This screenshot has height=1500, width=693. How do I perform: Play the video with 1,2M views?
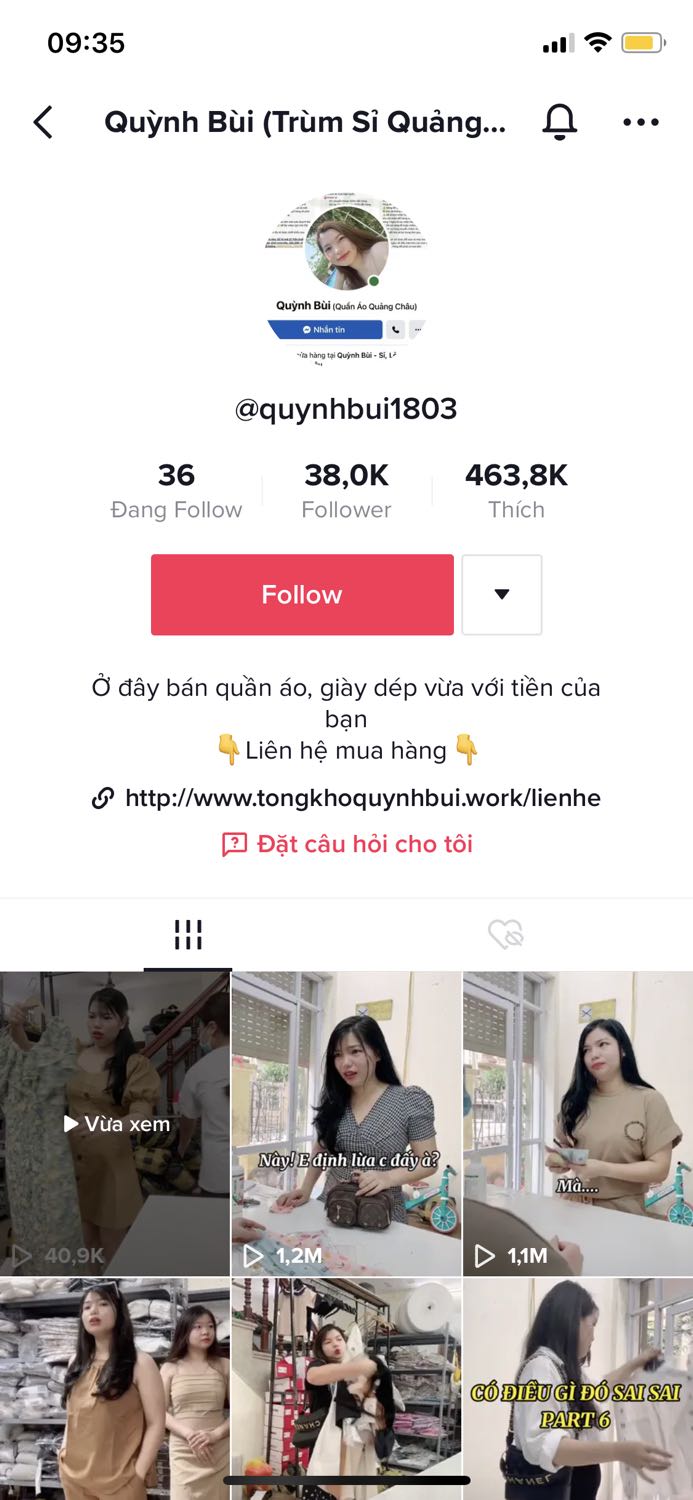coord(346,1123)
